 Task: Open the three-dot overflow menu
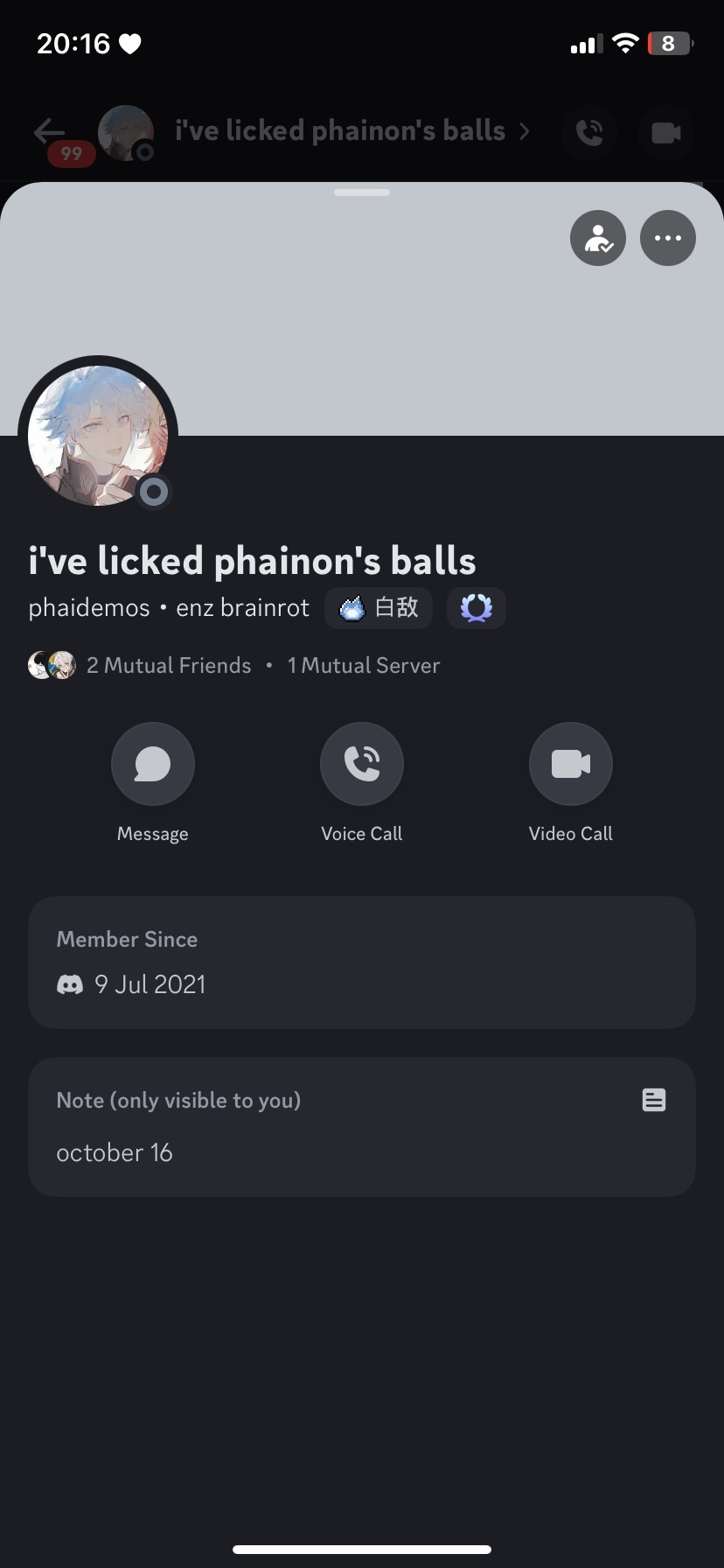(668, 238)
